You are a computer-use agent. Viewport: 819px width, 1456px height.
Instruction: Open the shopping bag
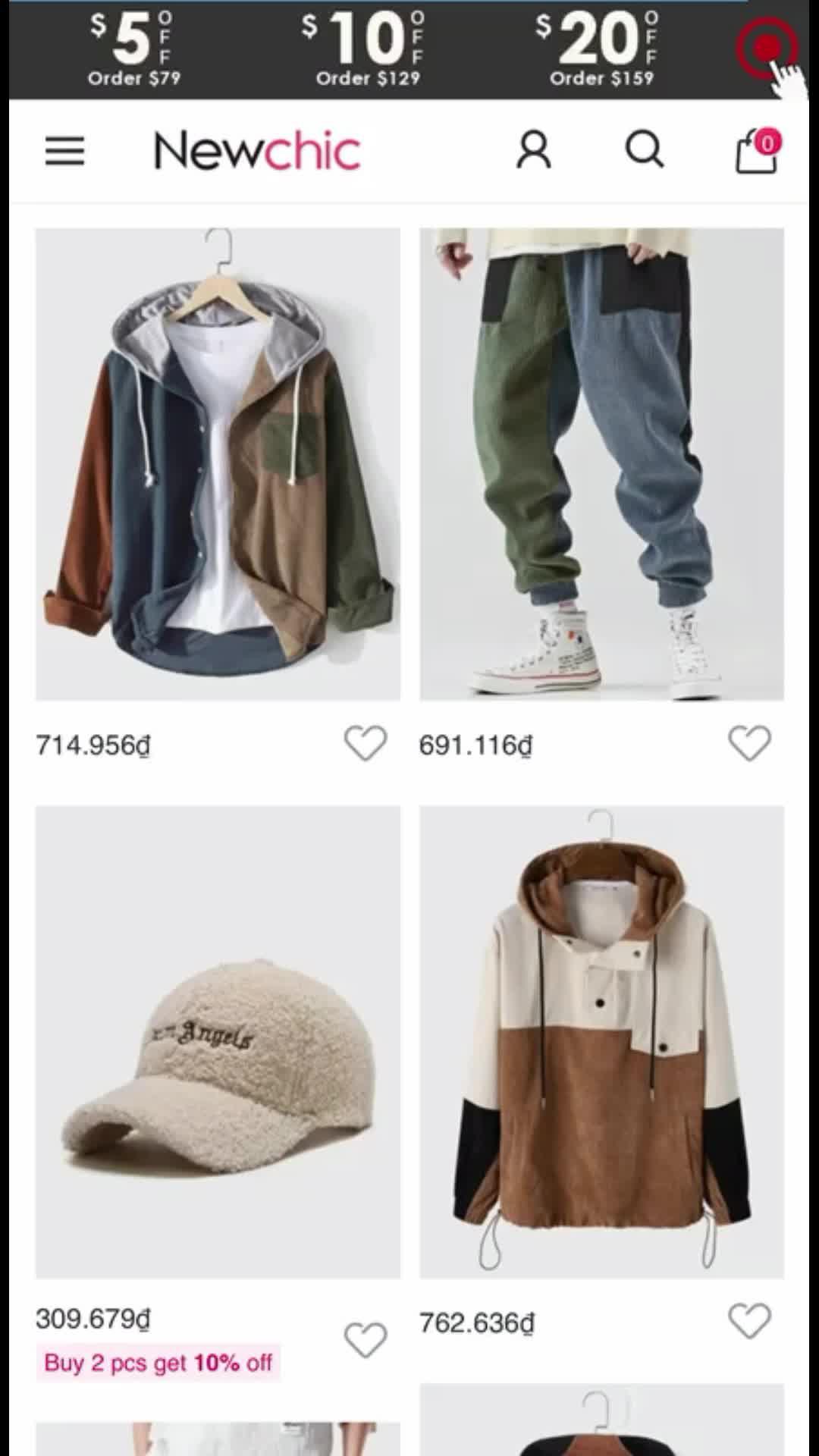758,151
